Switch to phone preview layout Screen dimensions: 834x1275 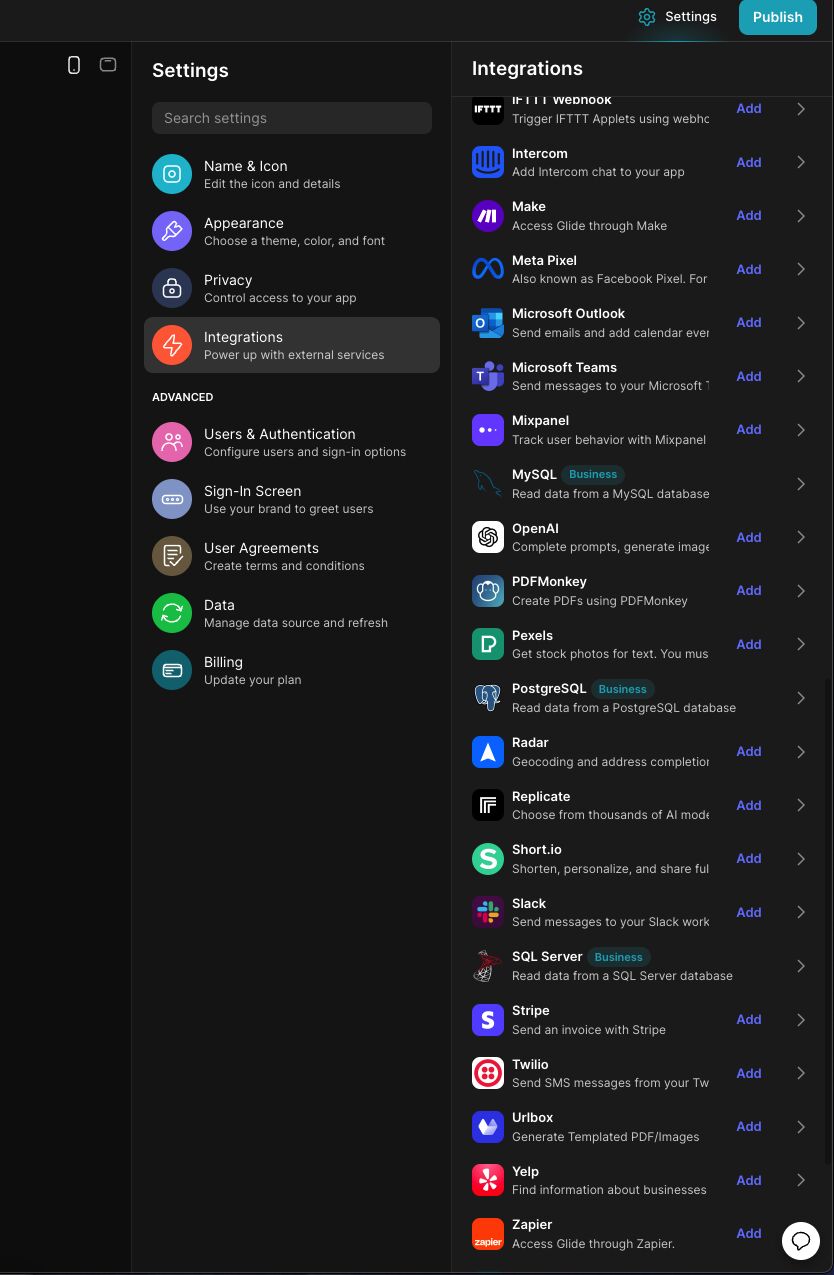(x=74, y=65)
